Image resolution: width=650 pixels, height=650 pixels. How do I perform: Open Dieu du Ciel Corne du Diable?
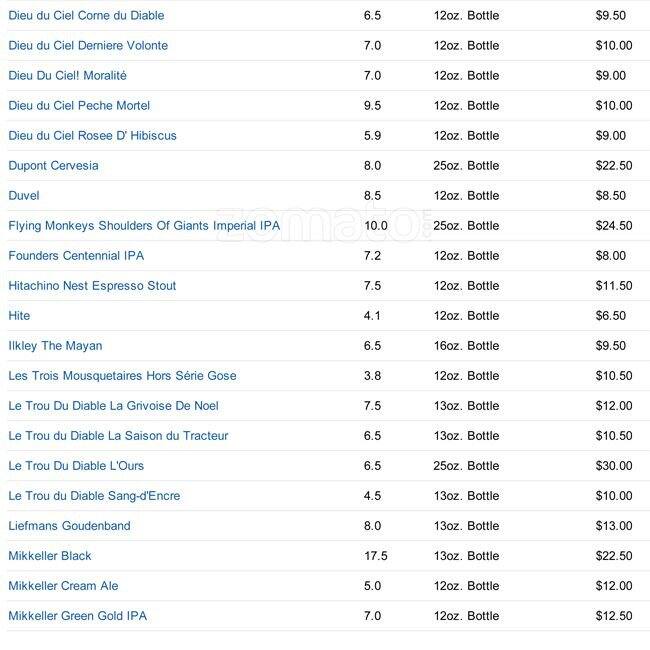click(x=86, y=16)
